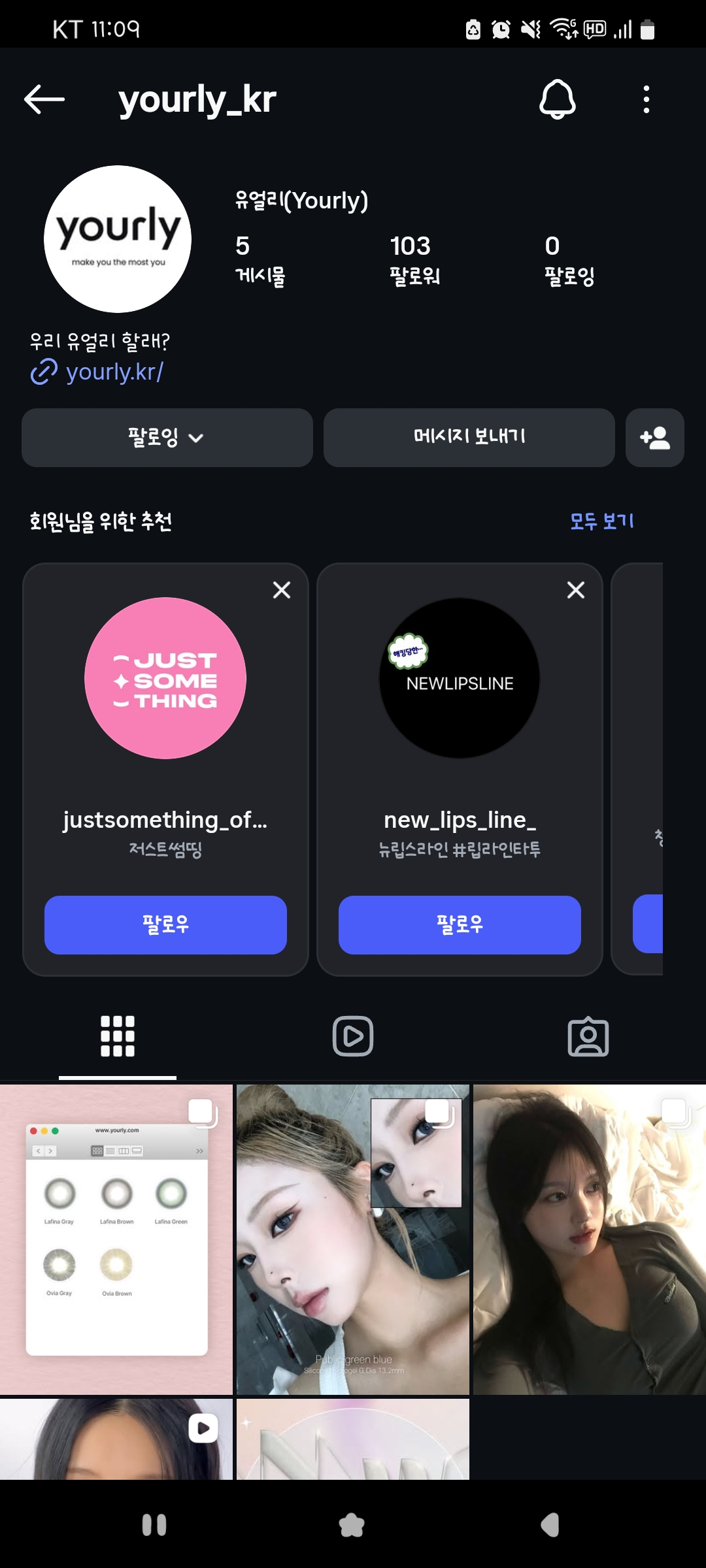Image resolution: width=706 pixels, height=1568 pixels.
Task: Open the new_lips_line_ profile picture
Action: coord(460,678)
